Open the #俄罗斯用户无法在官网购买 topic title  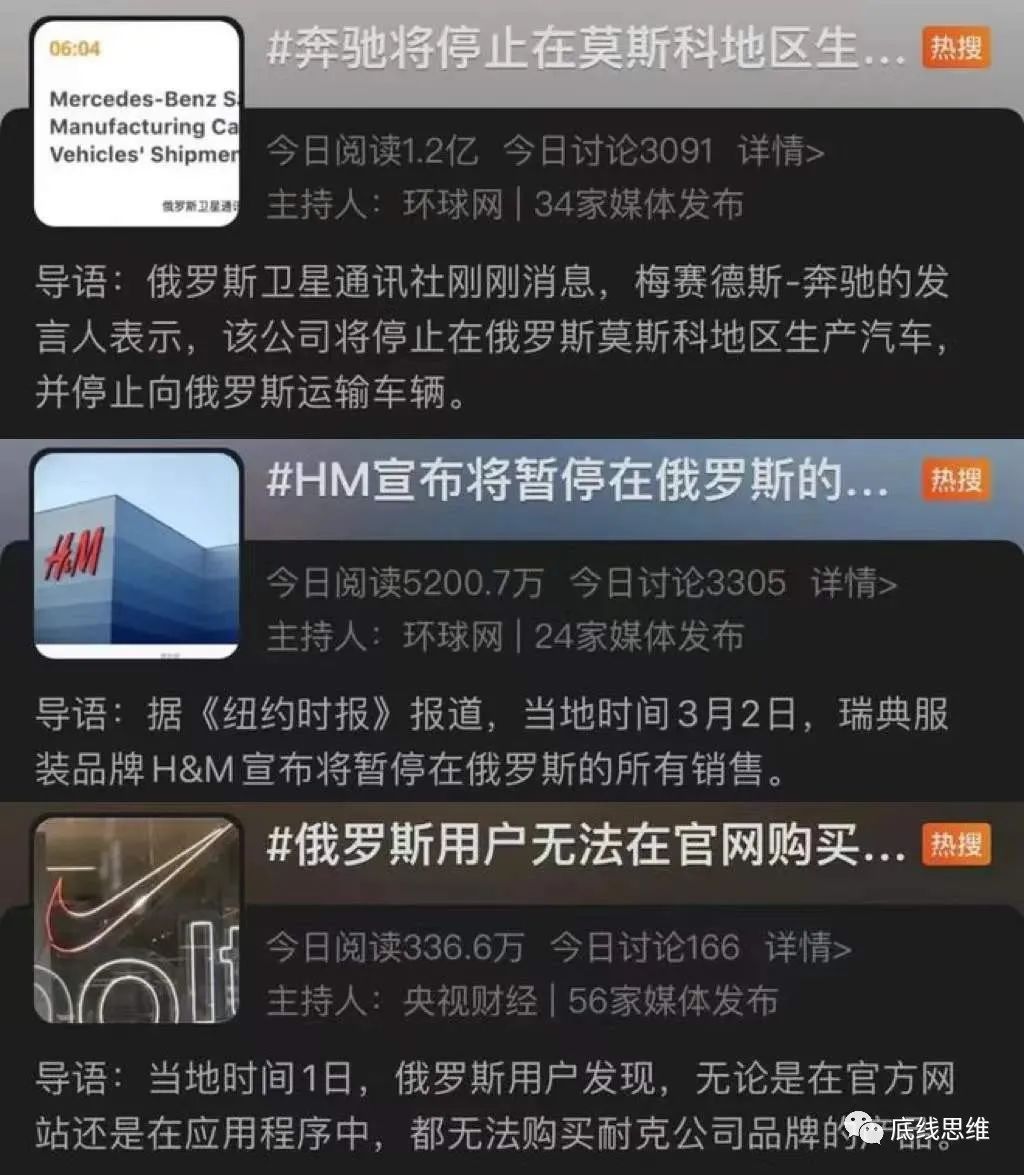tap(580, 845)
